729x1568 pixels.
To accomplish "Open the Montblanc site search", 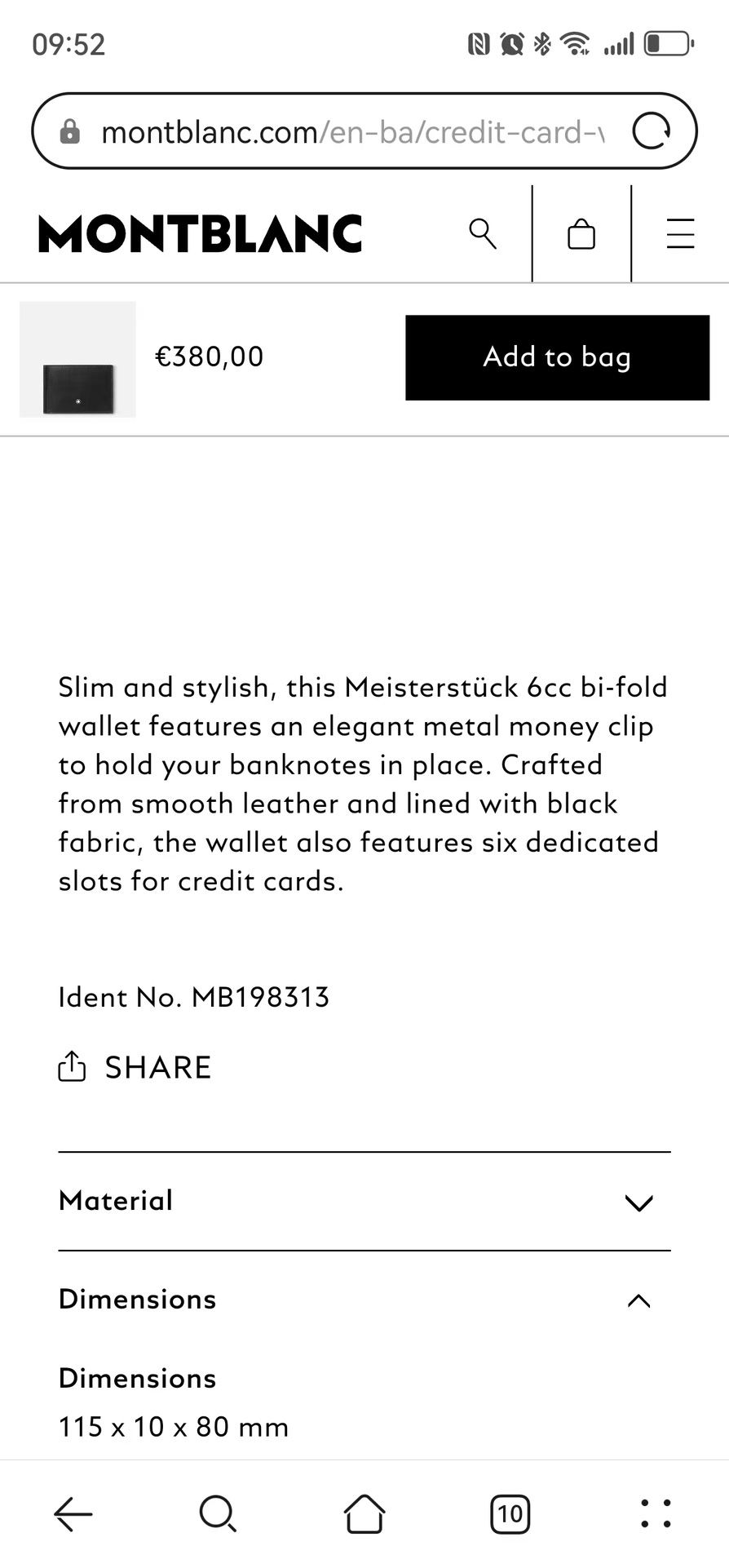I will click(483, 234).
